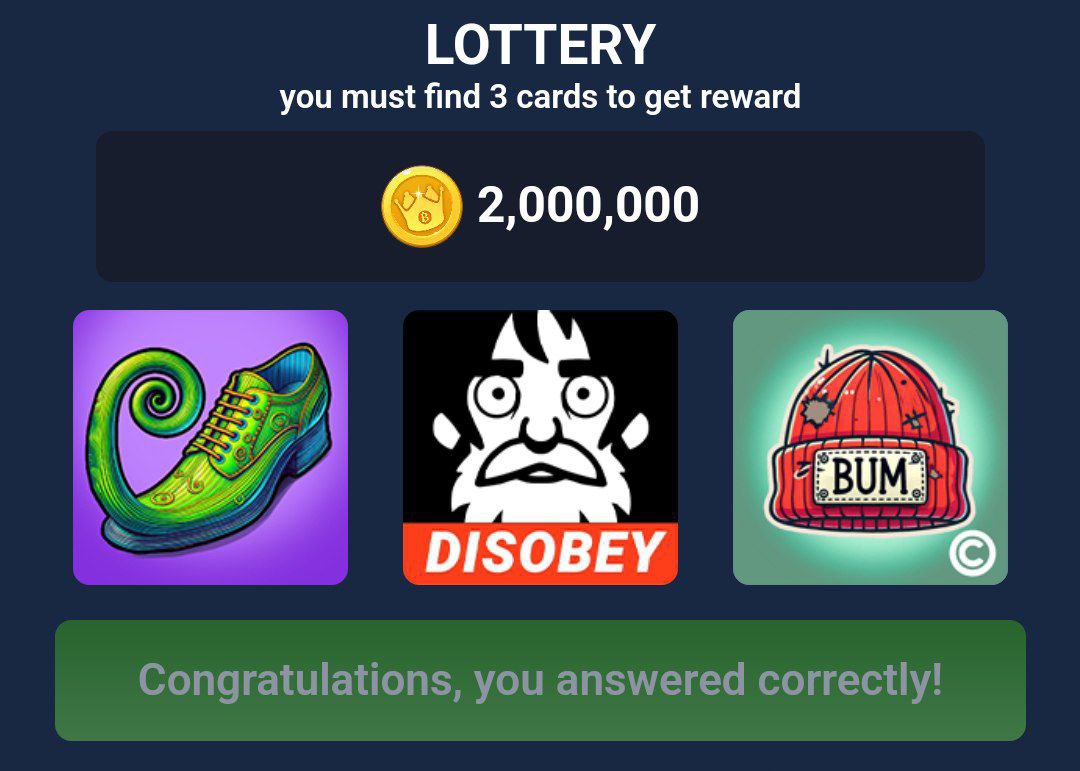
Task: Select the green curled shoe card
Action: coord(210,447)
